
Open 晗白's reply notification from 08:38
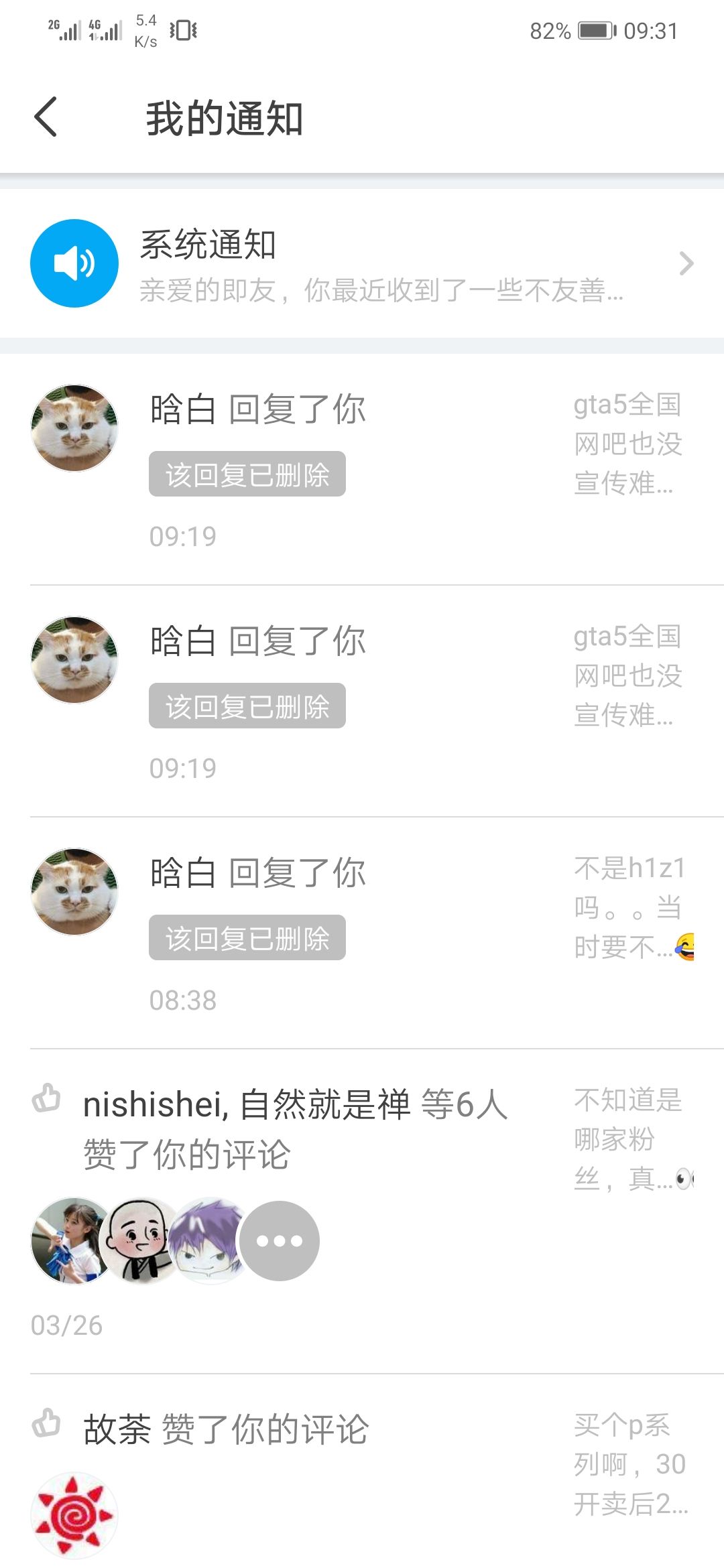tap(362, 931)
